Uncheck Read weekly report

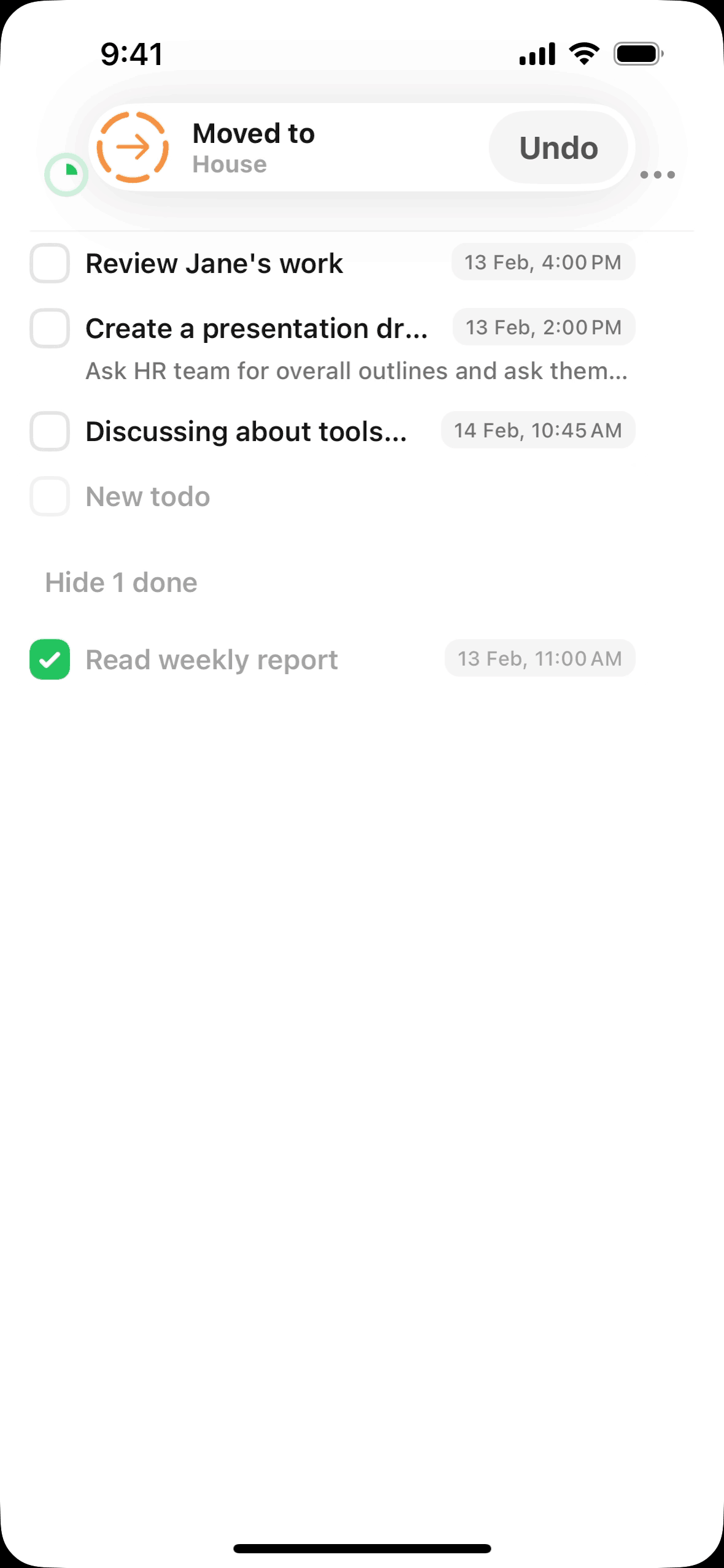50,659
